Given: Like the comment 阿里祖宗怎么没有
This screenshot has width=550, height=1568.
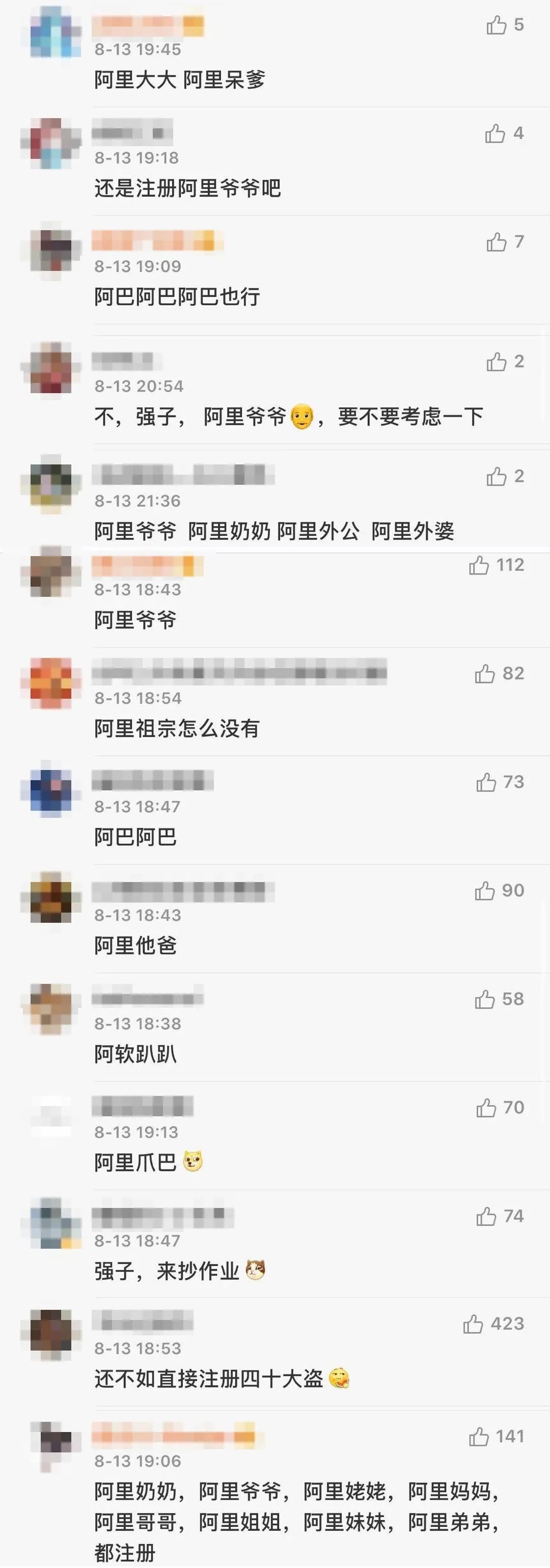Looking at the screenshot, I should pyautogui.click(x=485, y=674).
